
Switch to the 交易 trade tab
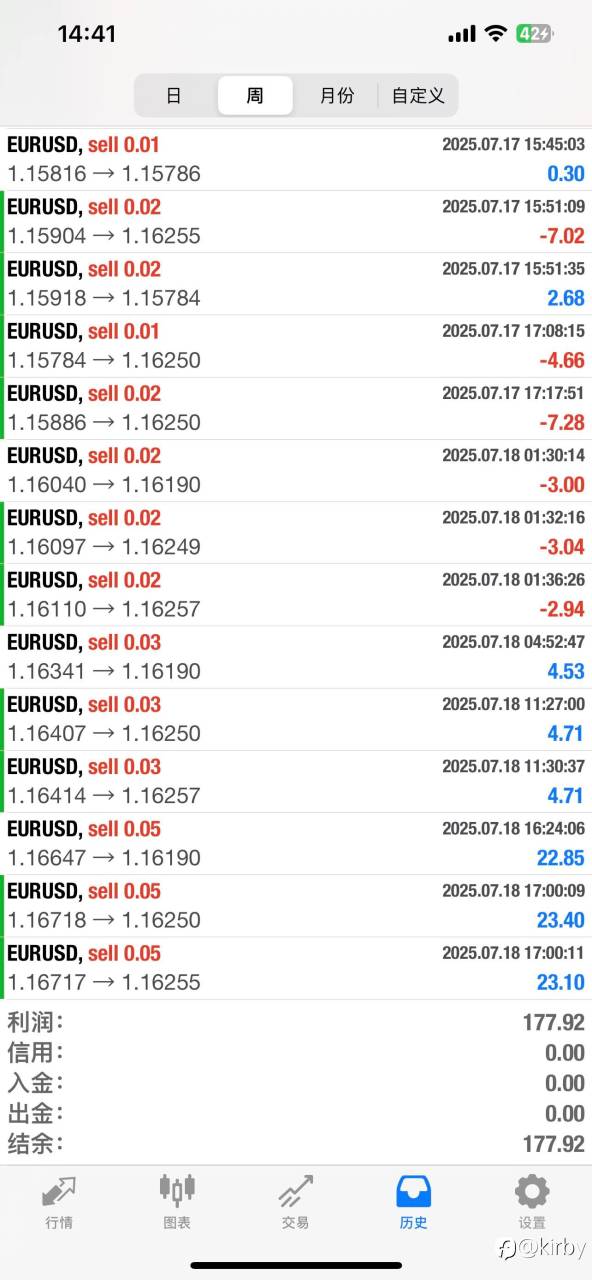point(295,1202)
